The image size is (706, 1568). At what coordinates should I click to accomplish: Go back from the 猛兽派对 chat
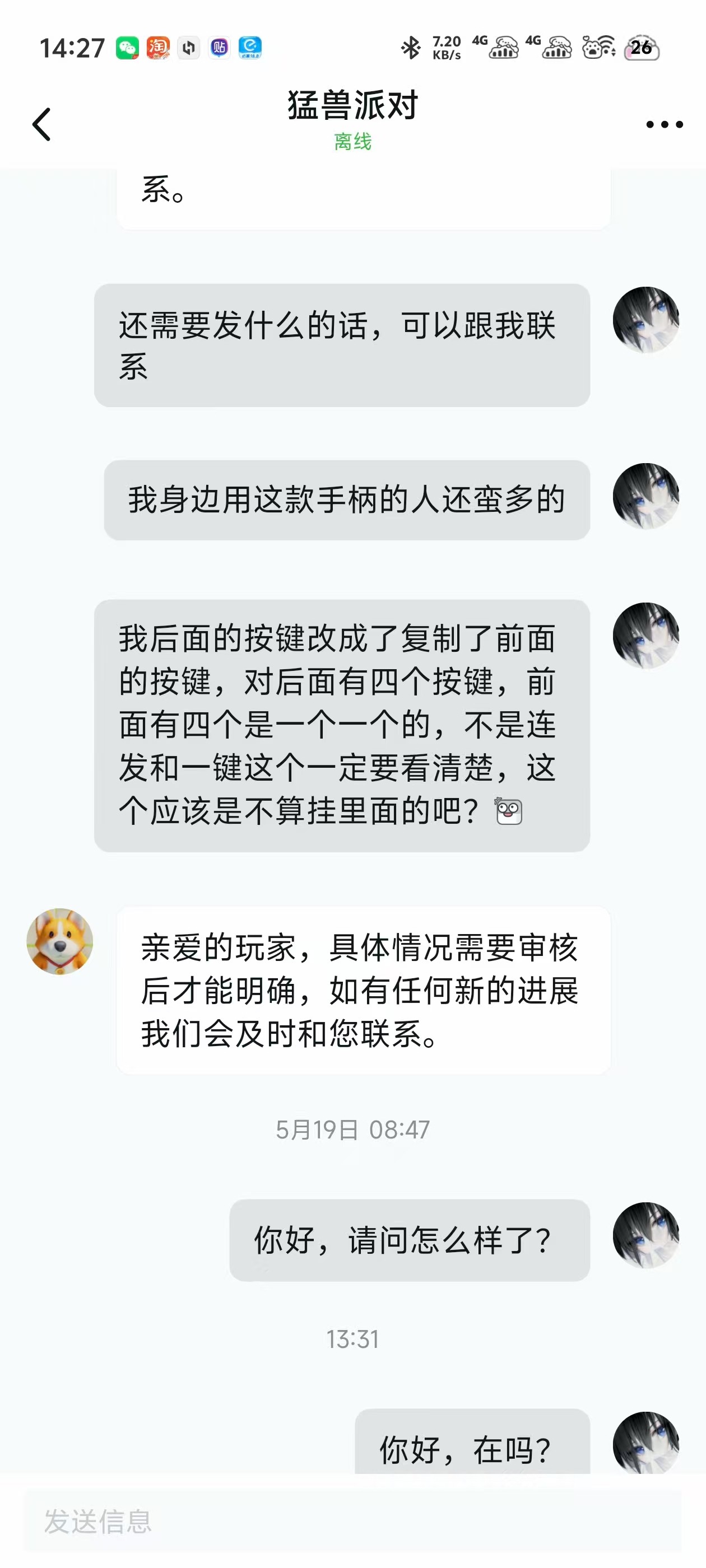click(x=41, y=125)
